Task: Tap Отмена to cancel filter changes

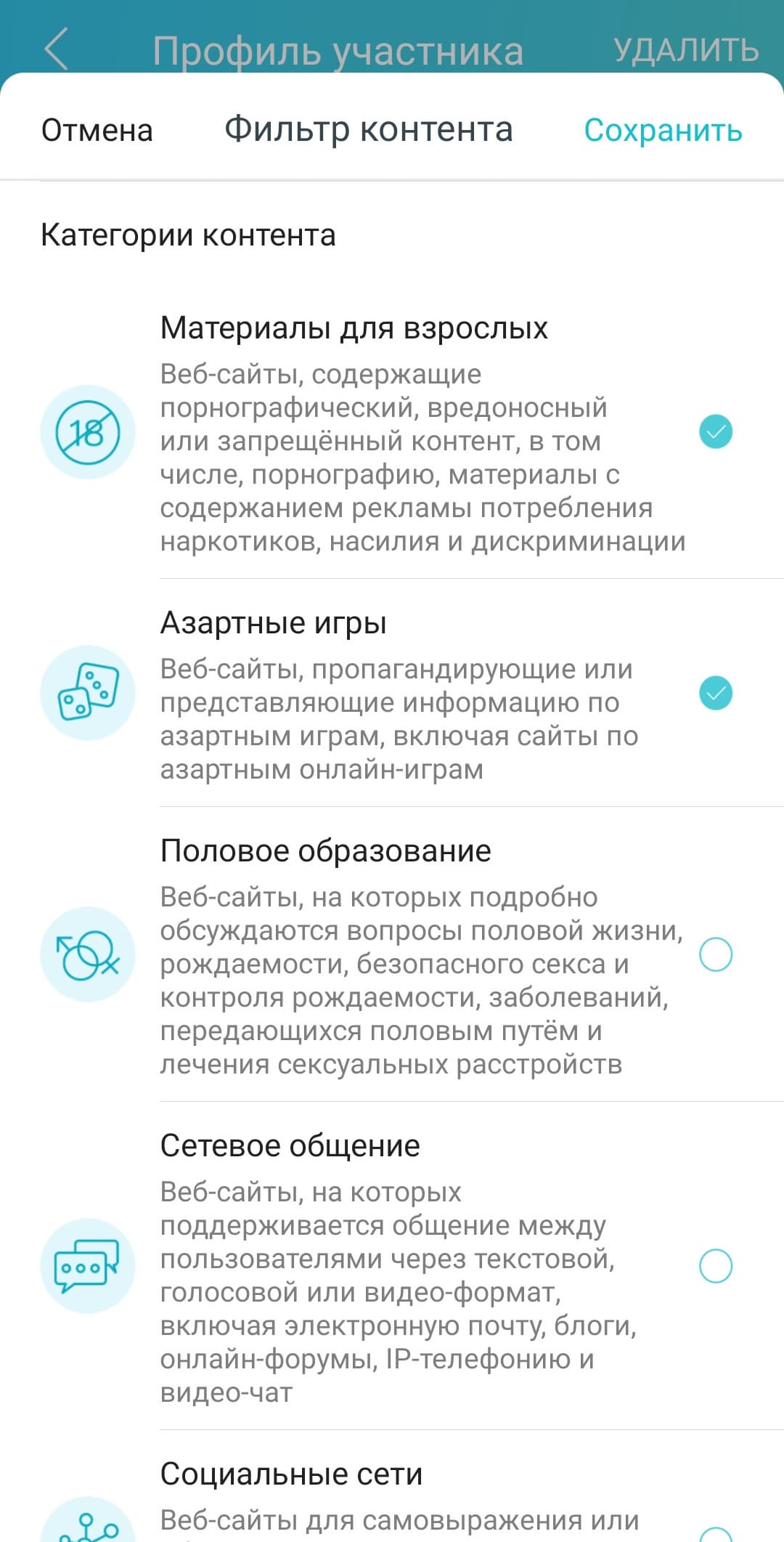Action: click(97, 131)
